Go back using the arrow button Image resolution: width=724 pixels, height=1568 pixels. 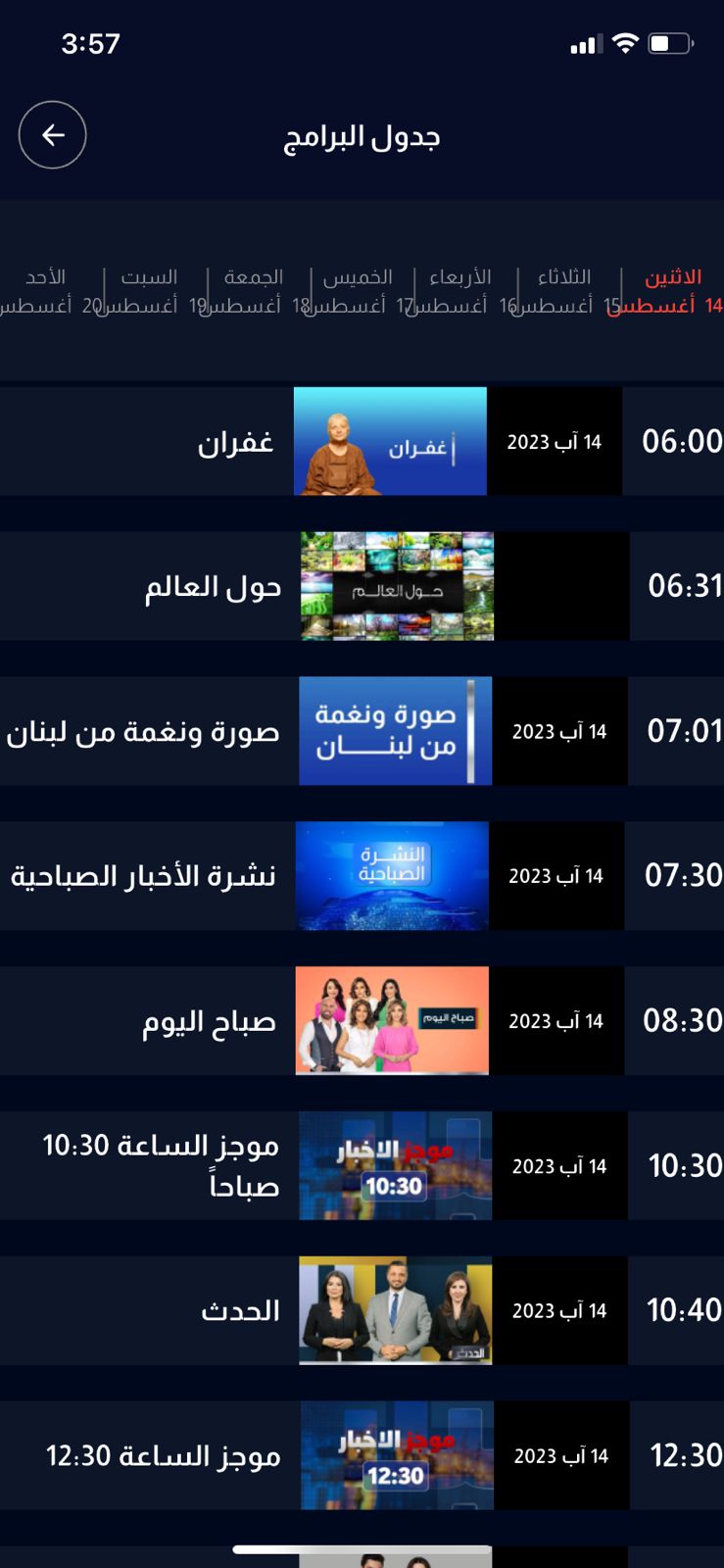coord(53,135)
